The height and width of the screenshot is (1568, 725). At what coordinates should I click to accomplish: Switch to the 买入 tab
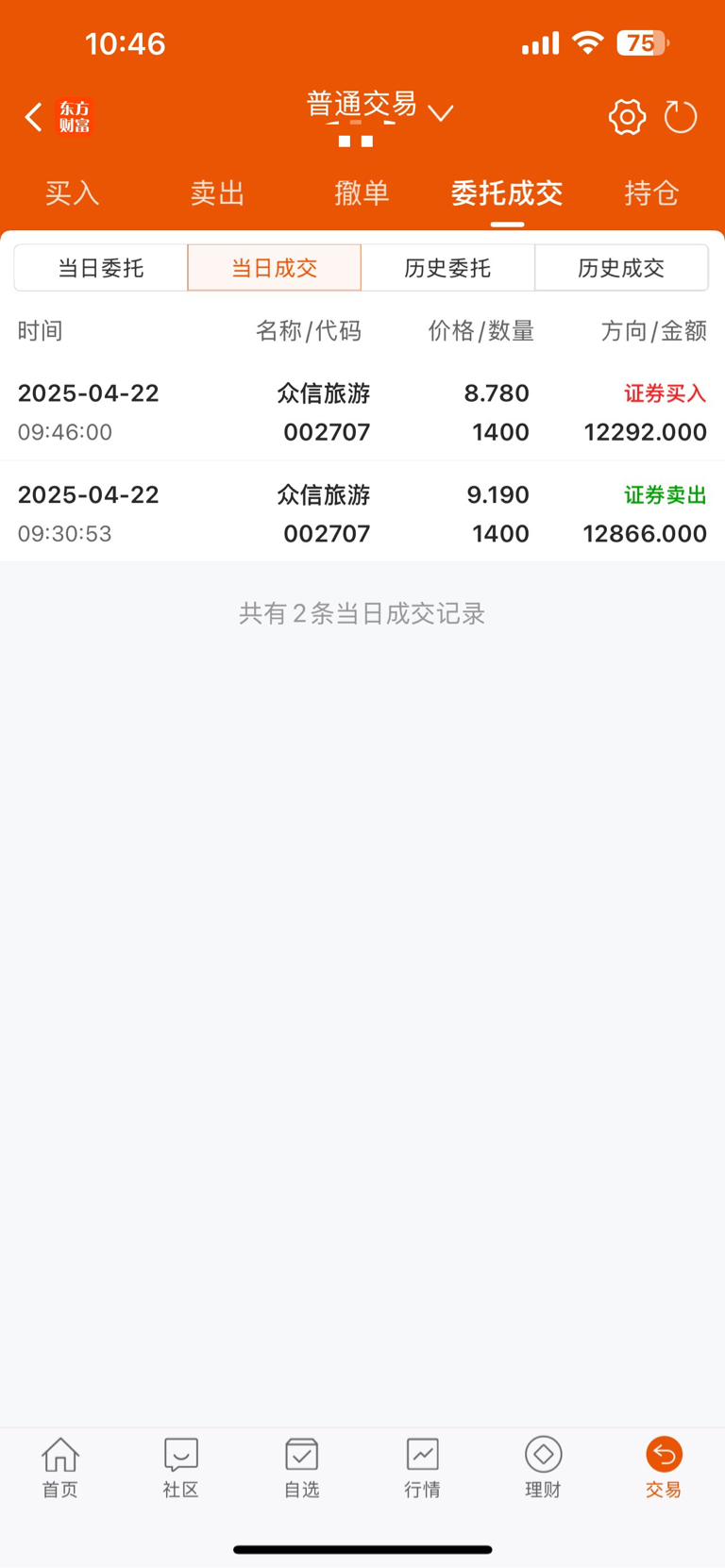point(73,193)
